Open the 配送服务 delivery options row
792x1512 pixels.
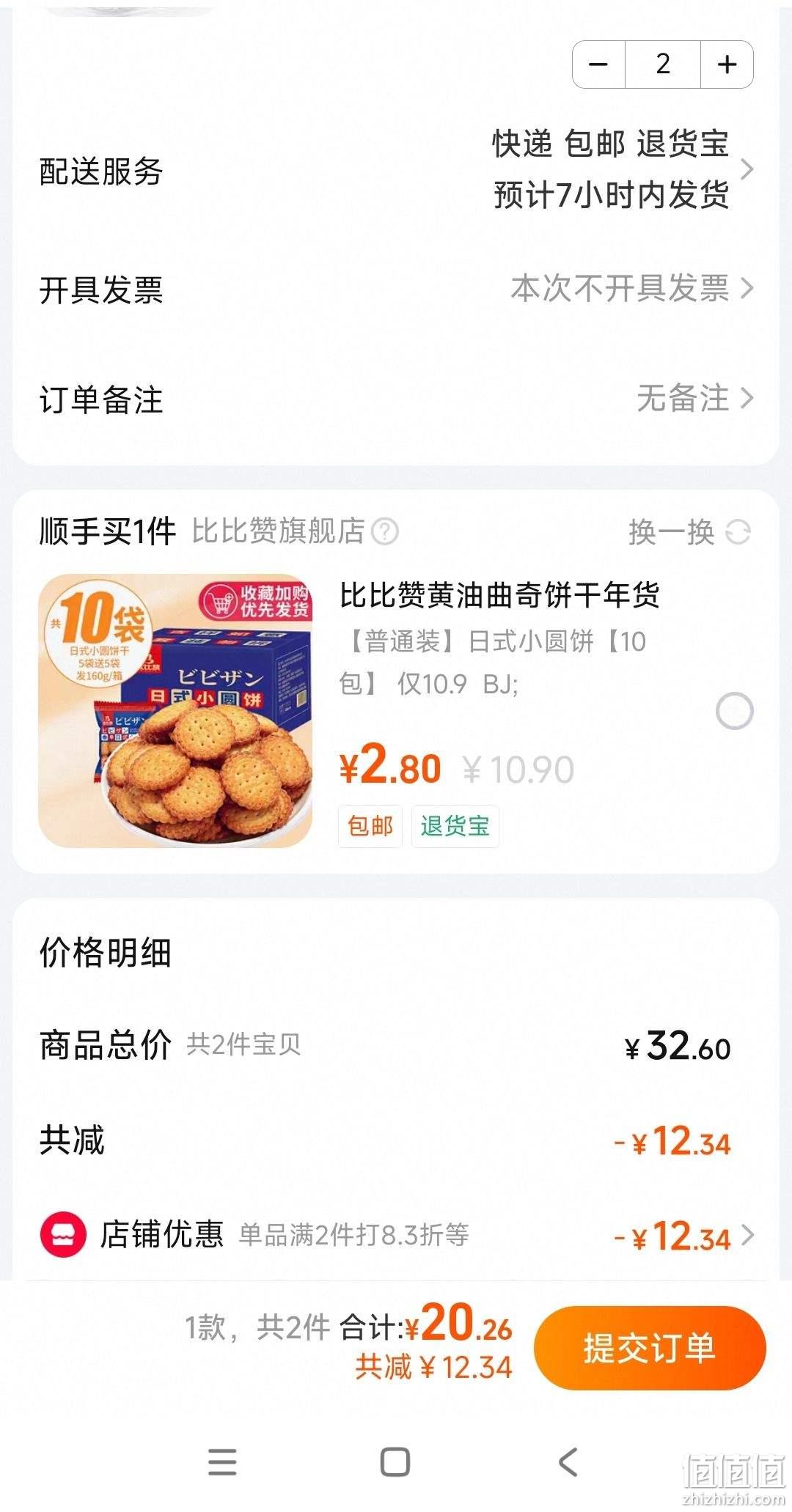396,170
